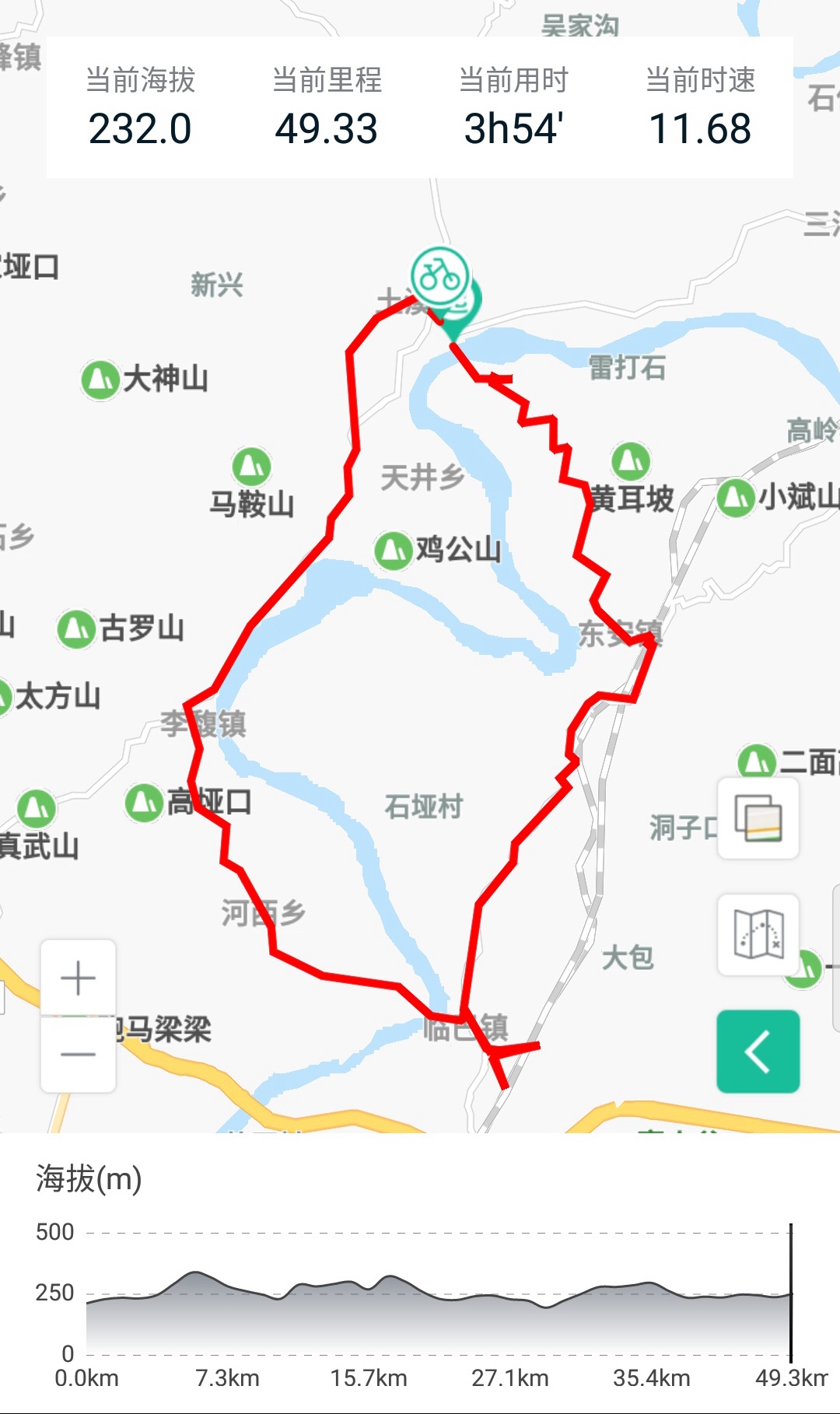Image resolution: width=840 pixels, height=1414 pixels.
Task: Open the route map icon
Action: [x=758, y=934]
